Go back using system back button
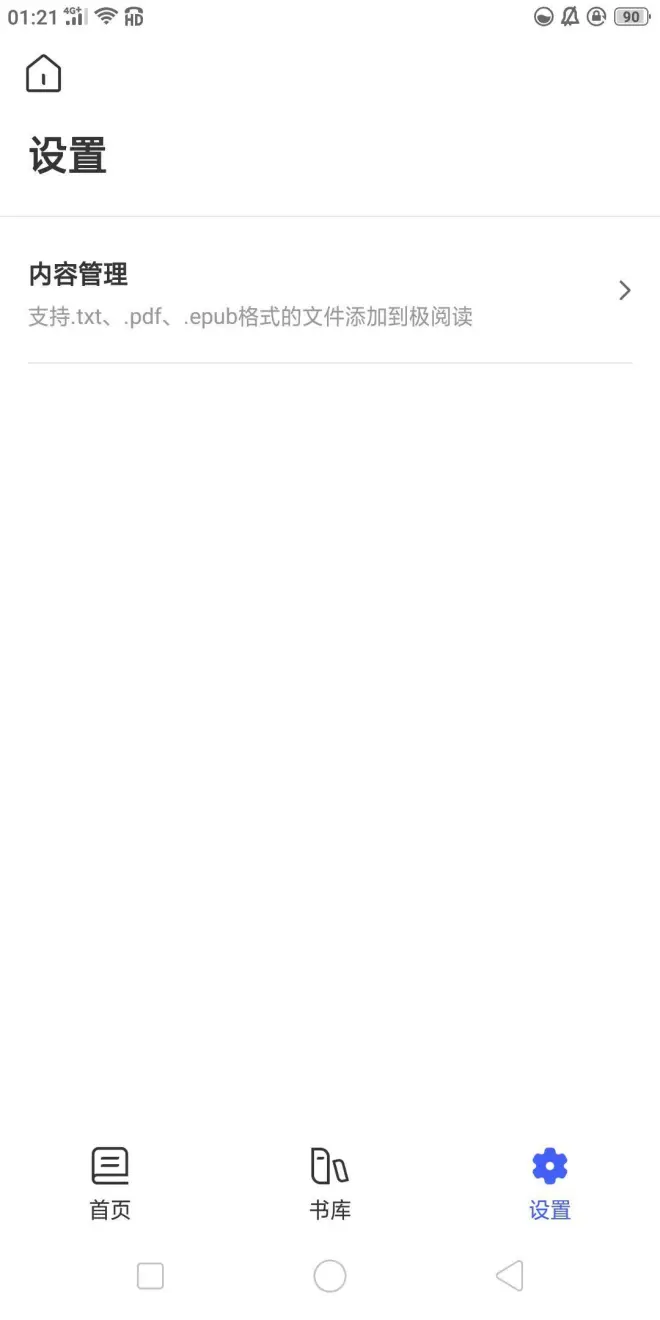 [509, 1276]
